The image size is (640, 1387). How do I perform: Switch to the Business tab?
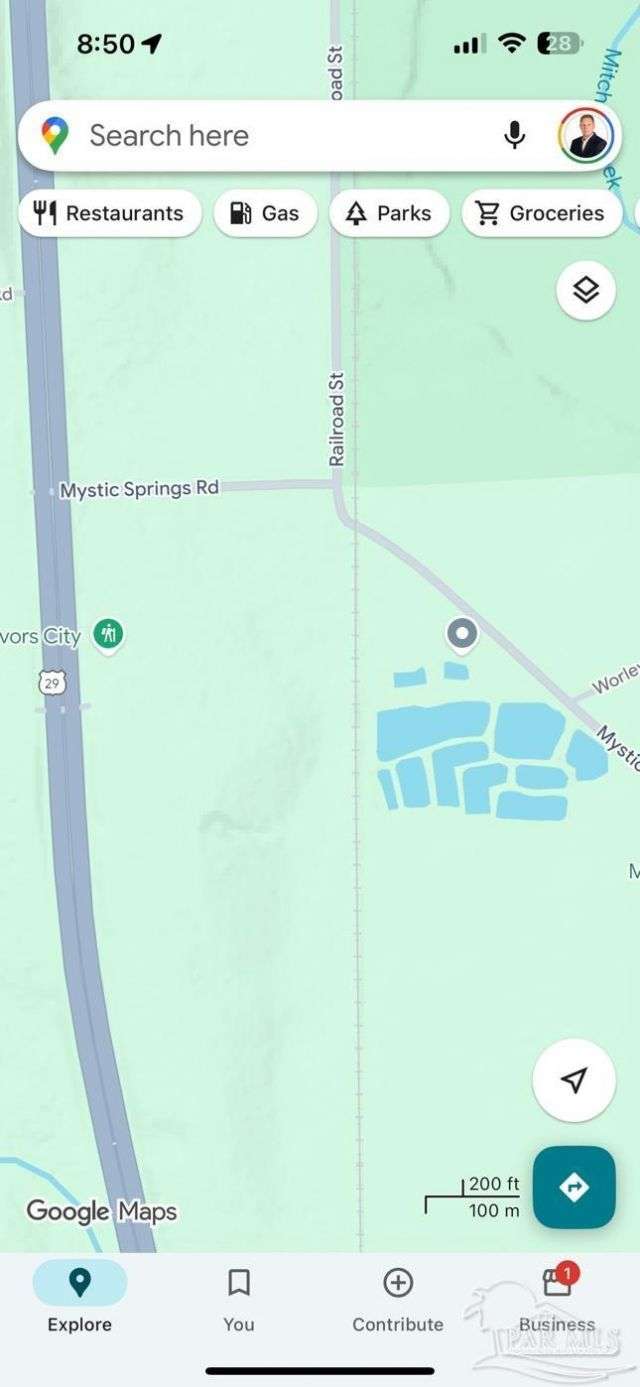[x=557, y=1297]
